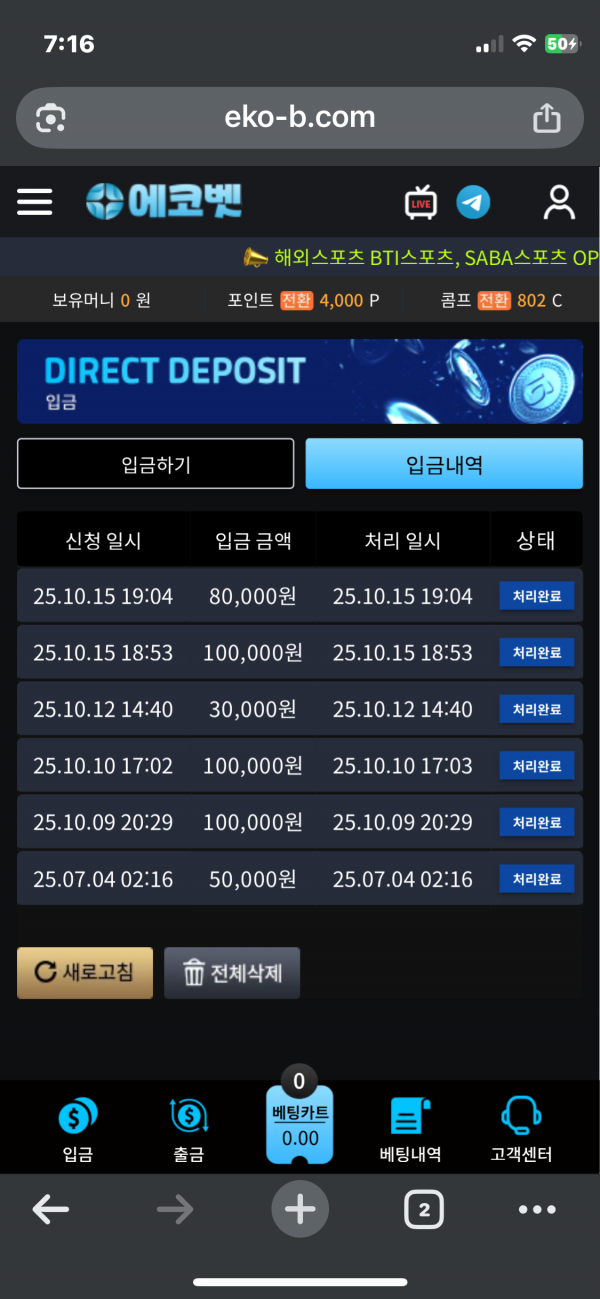This screenshot has width=600, height=1299.
Task: Delete all records with 전체삭제
Action: 231,972
